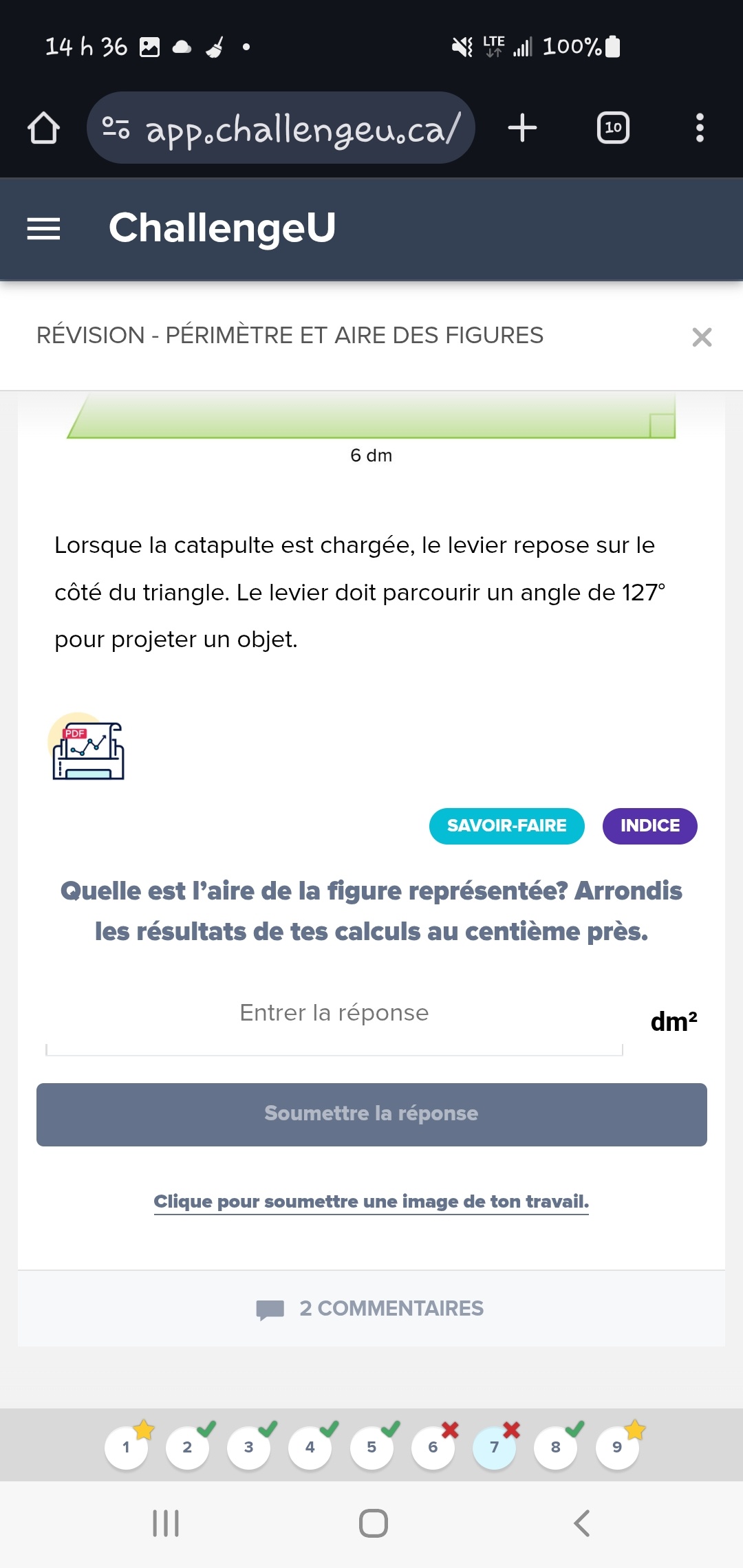Image resolution: width=743 pixels, height=1568 pixels.
Task: Select question bubble 9 with the star
Action: [x=616, y=1446]
